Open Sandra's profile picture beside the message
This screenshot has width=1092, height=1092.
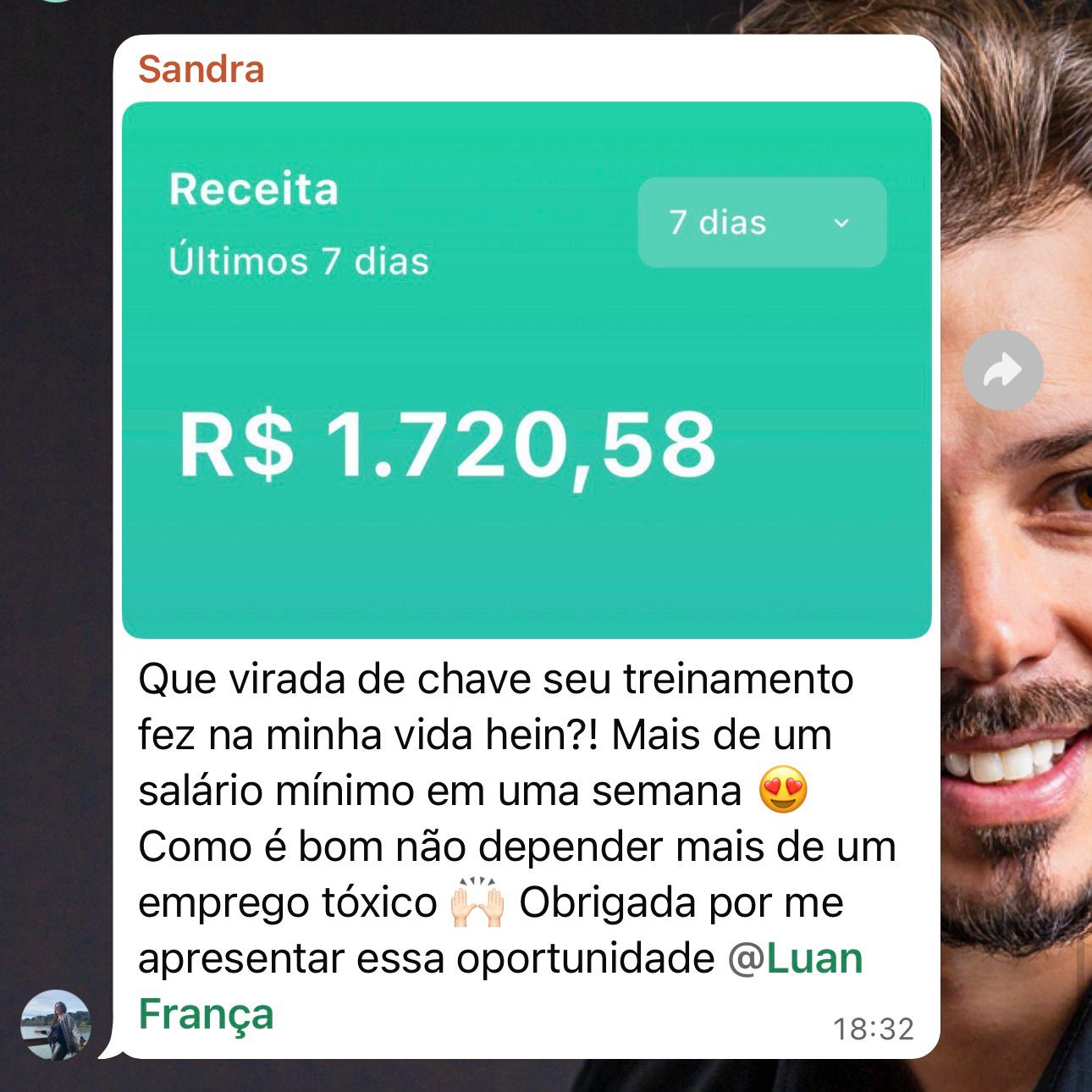55,1023
